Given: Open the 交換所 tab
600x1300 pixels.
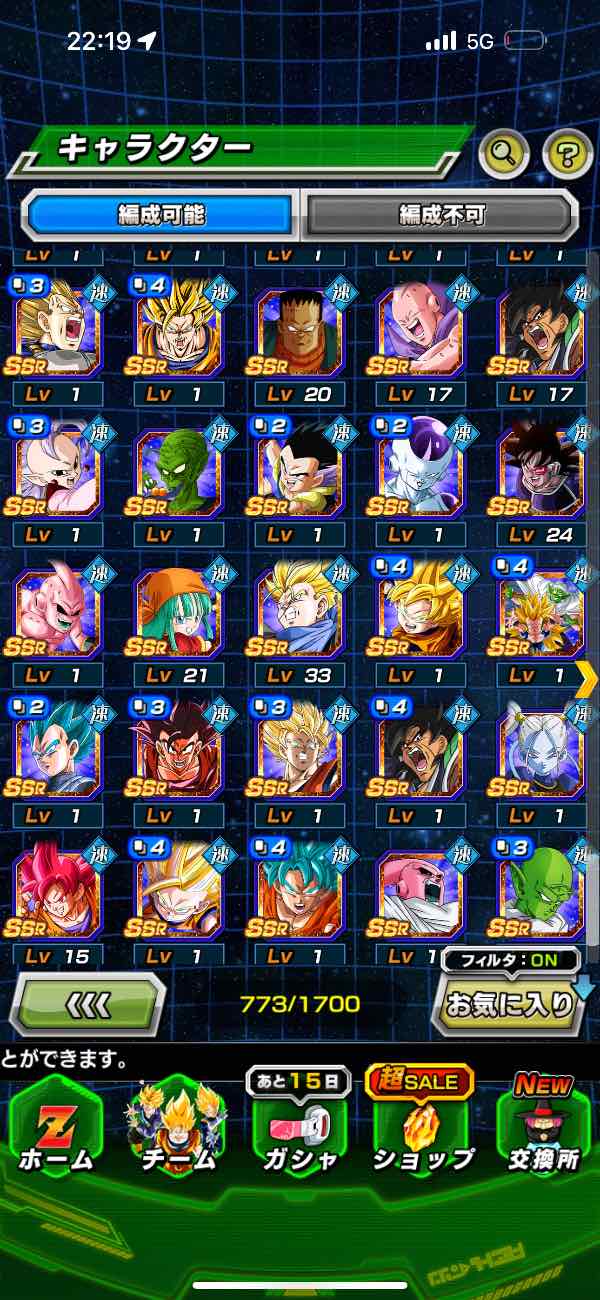Looking at the screenshot, I should 542,1128.
